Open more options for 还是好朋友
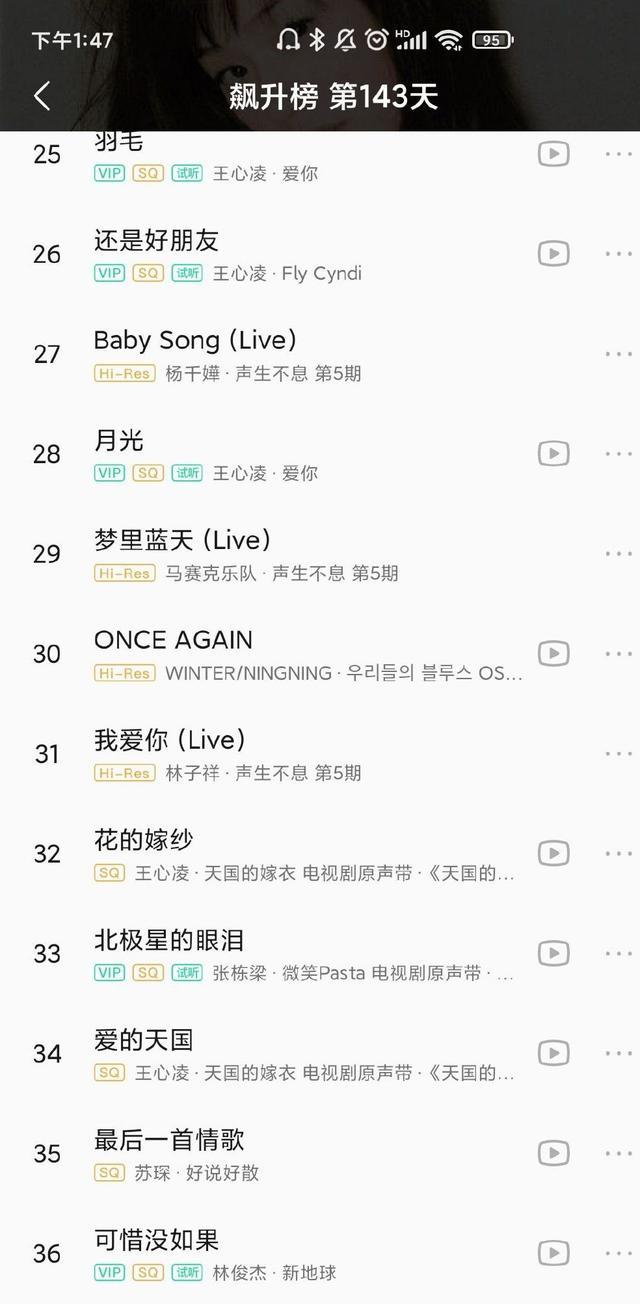Image resolution: width=640 pixels, height=1304 pixels. click(x=619, y=254)
